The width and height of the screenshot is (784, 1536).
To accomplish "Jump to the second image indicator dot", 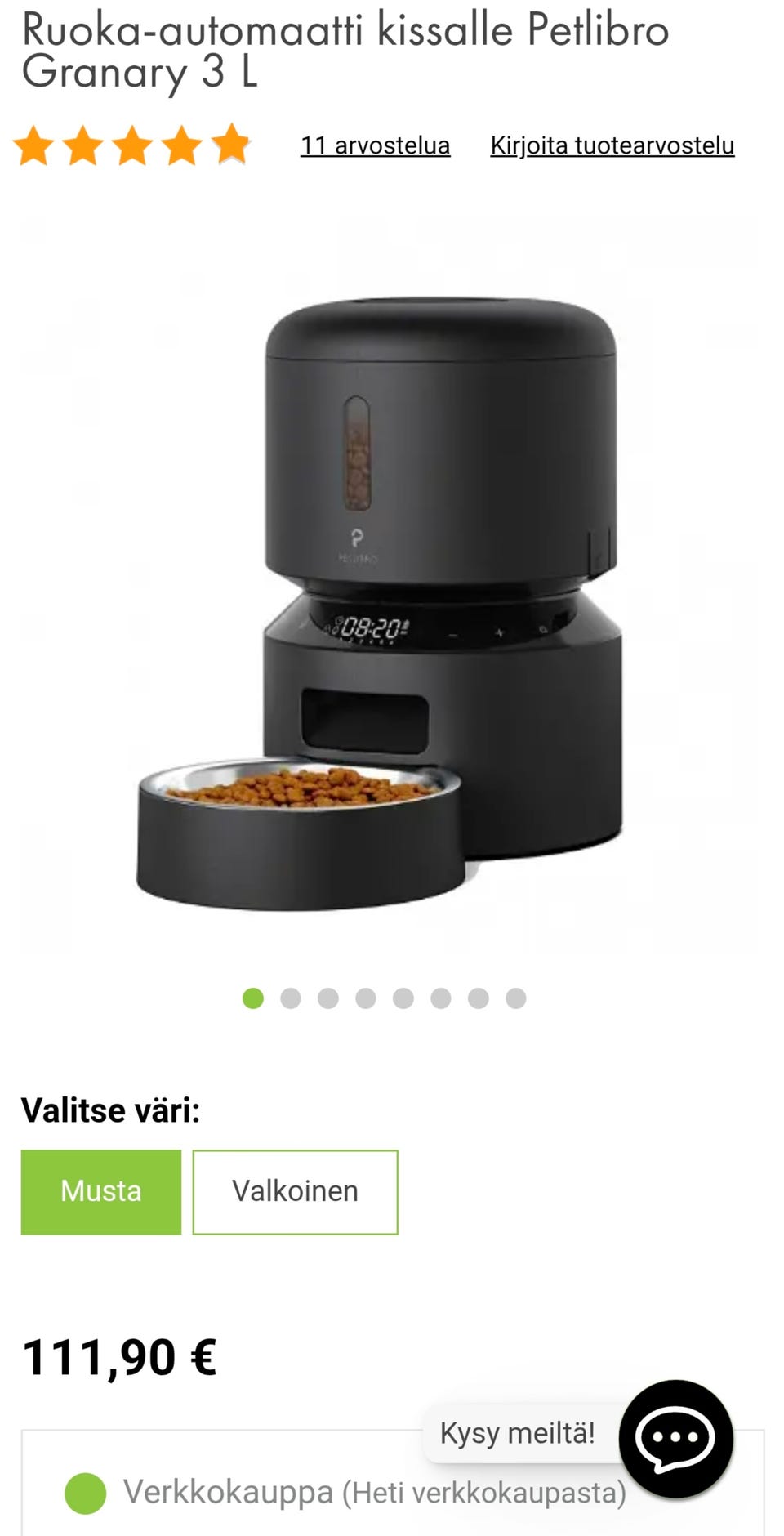I will point(291,998).
